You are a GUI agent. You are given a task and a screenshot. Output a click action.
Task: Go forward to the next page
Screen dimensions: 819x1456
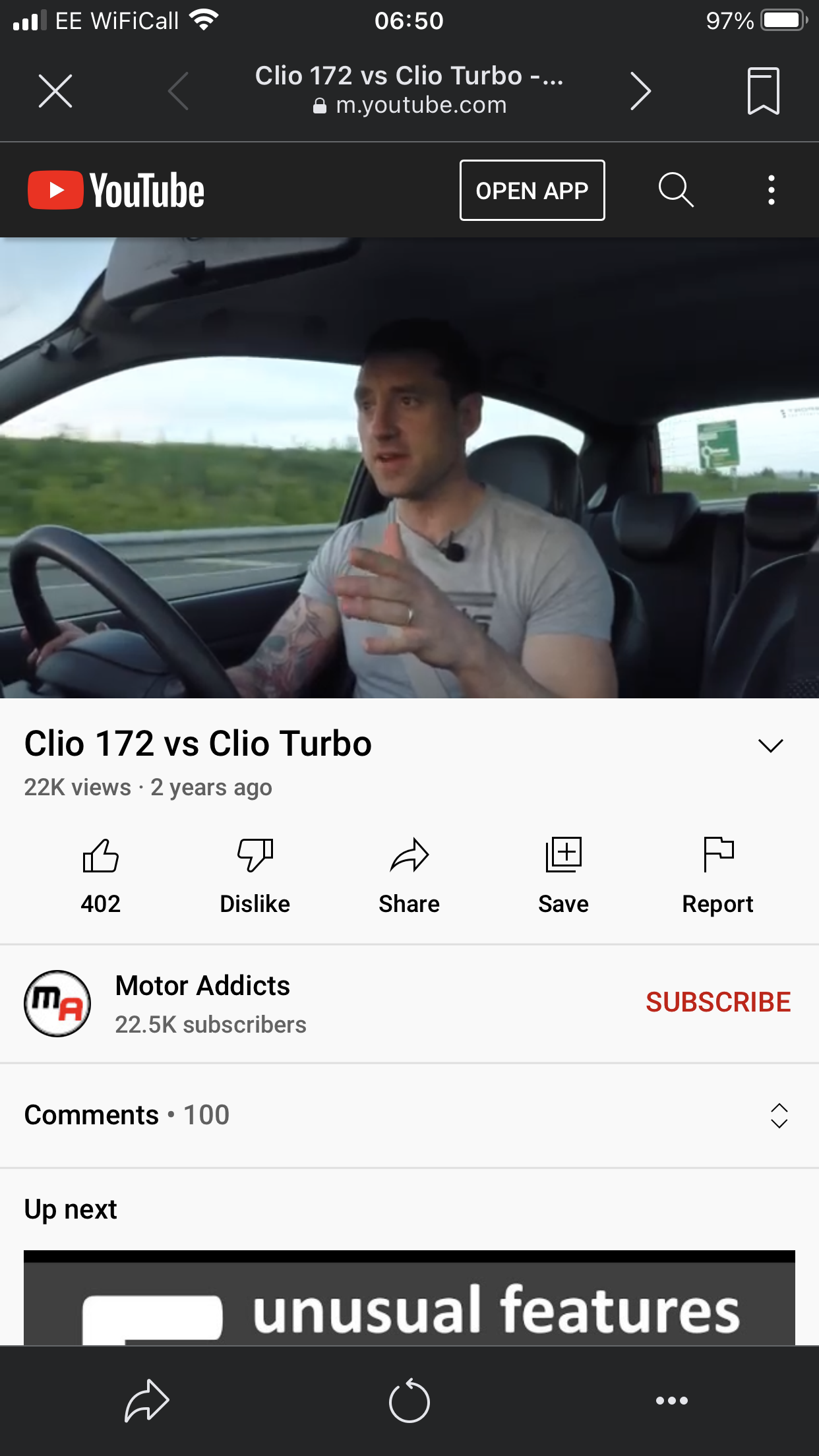point(640,91)
